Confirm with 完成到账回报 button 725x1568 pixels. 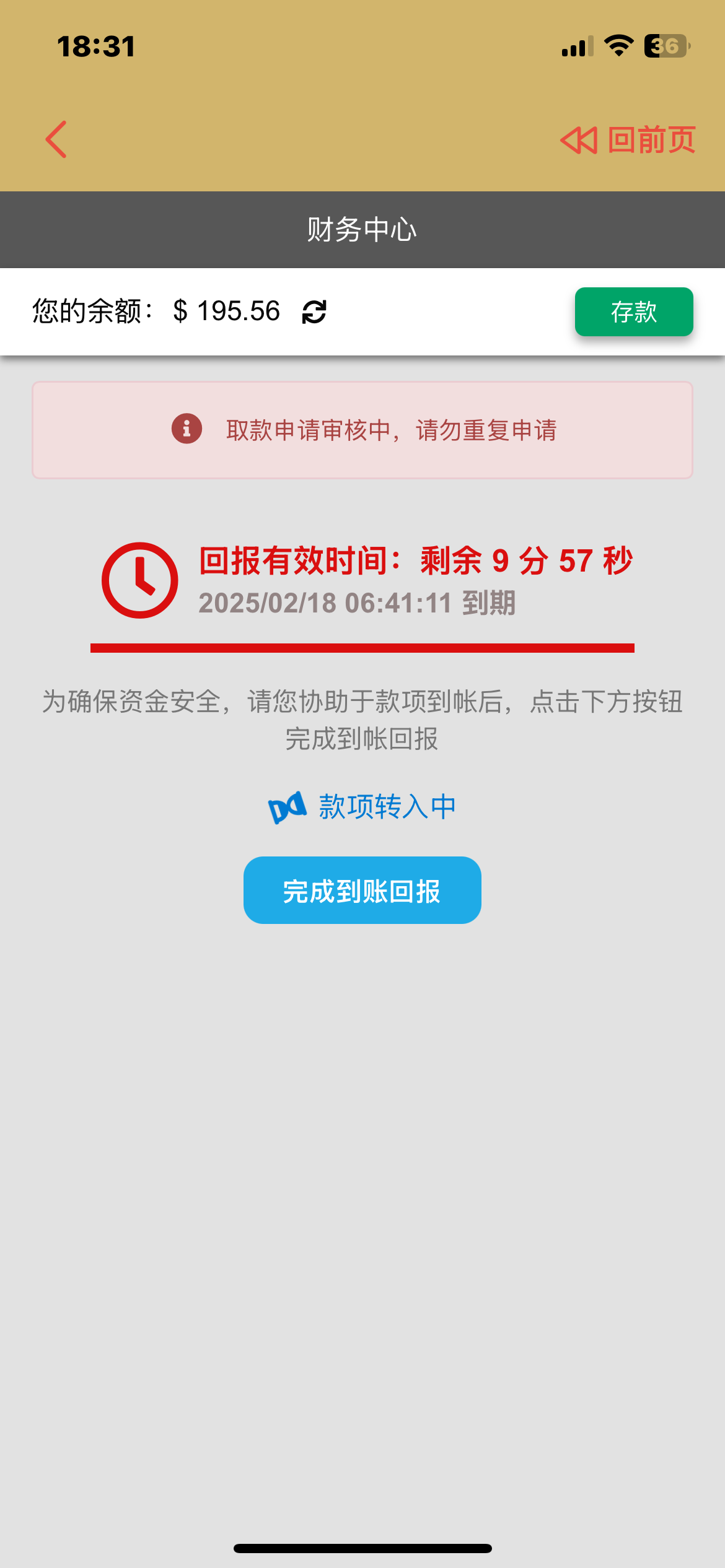(x=362, y=891)
